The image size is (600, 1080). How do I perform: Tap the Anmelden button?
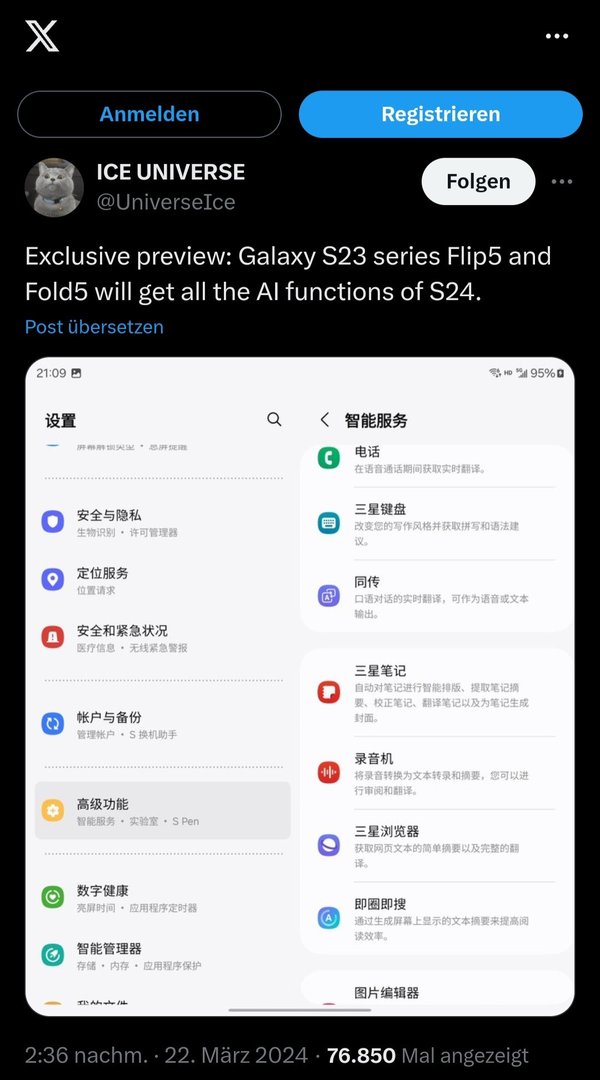coord(149,114)
